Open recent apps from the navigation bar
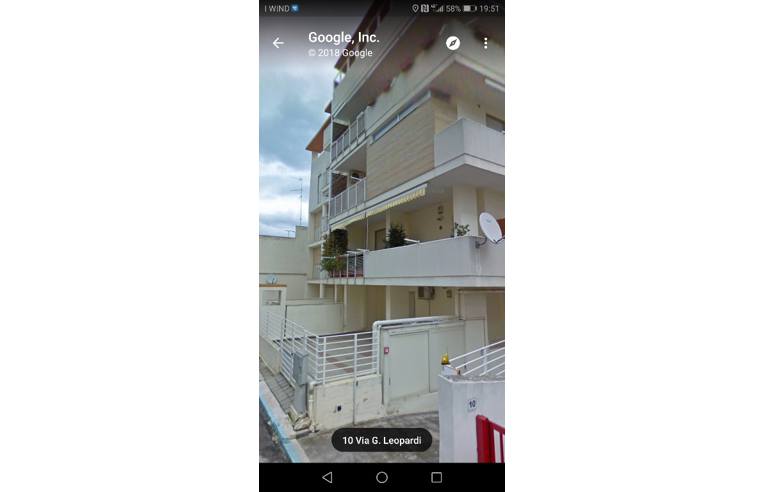 coord(436,478)
